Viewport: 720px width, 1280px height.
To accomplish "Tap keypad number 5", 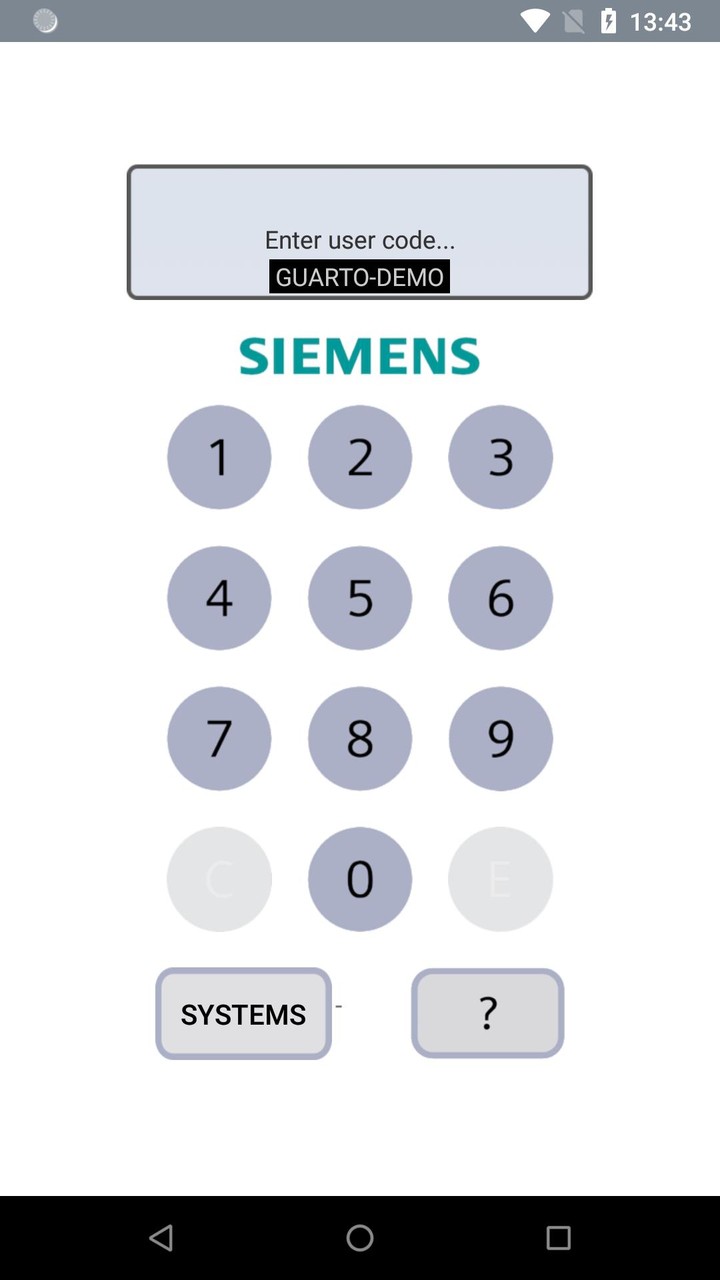I will tap(360, 598).
